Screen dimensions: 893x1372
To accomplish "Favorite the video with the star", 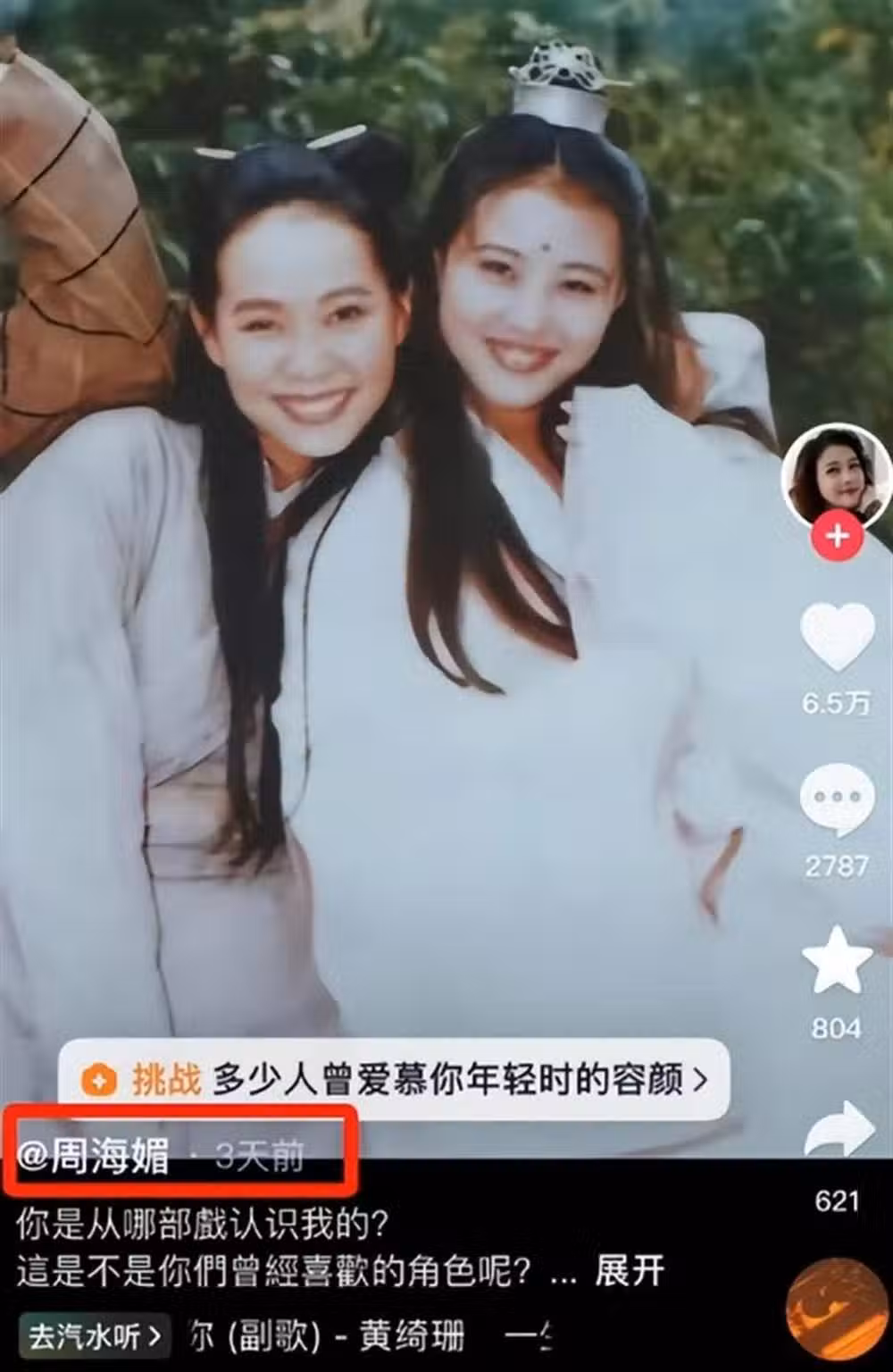I will [x=836, y=961].
